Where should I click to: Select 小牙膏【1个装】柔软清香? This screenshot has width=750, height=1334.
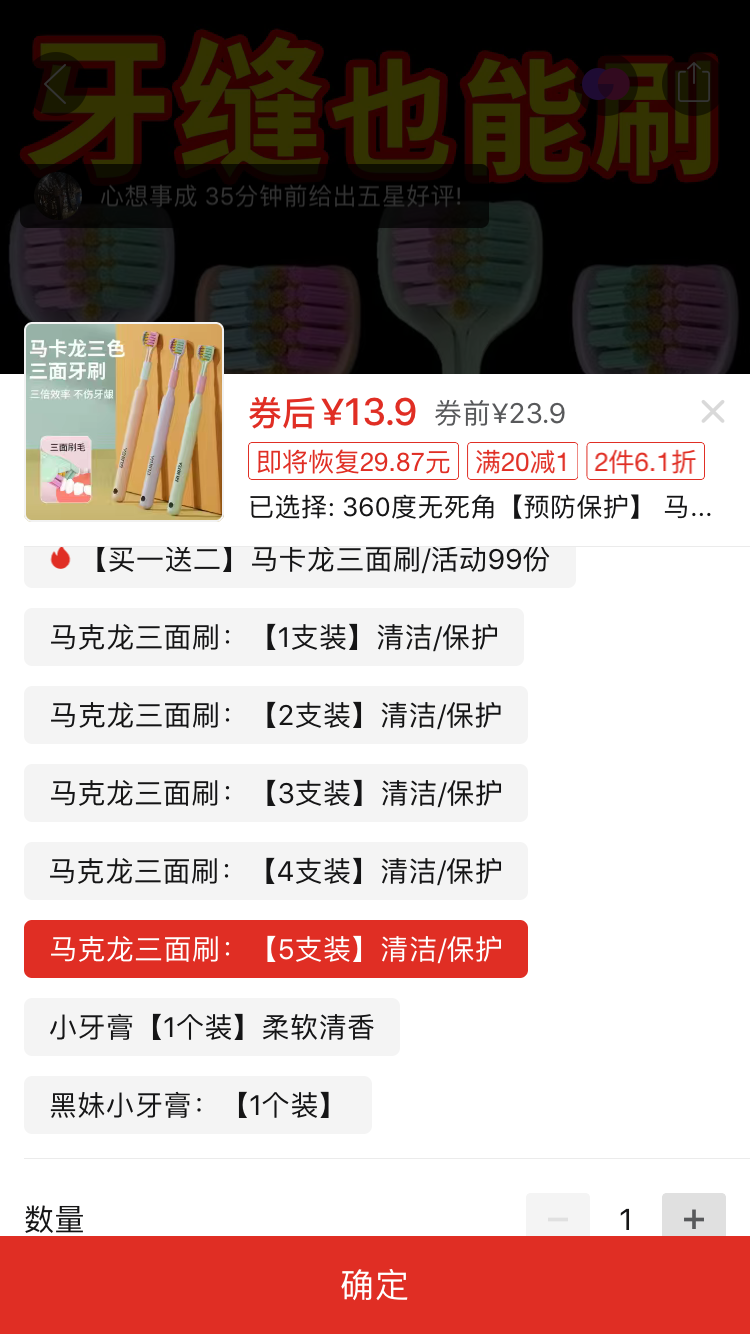pyautogui.click(x=212, y=1027)
